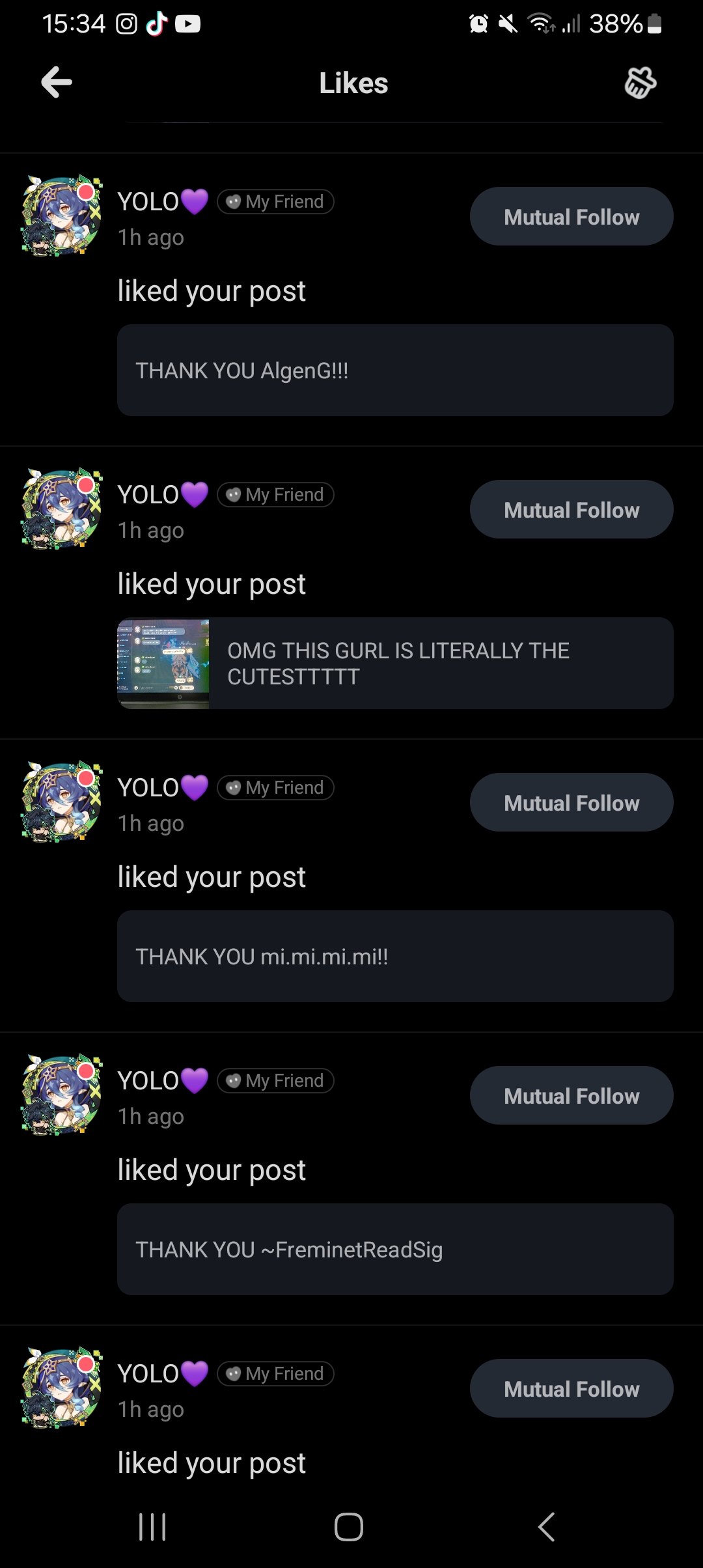Open YOLO's profile avatar on first notification
This screenshot has width=703, height=1568.
click(60, 215)
